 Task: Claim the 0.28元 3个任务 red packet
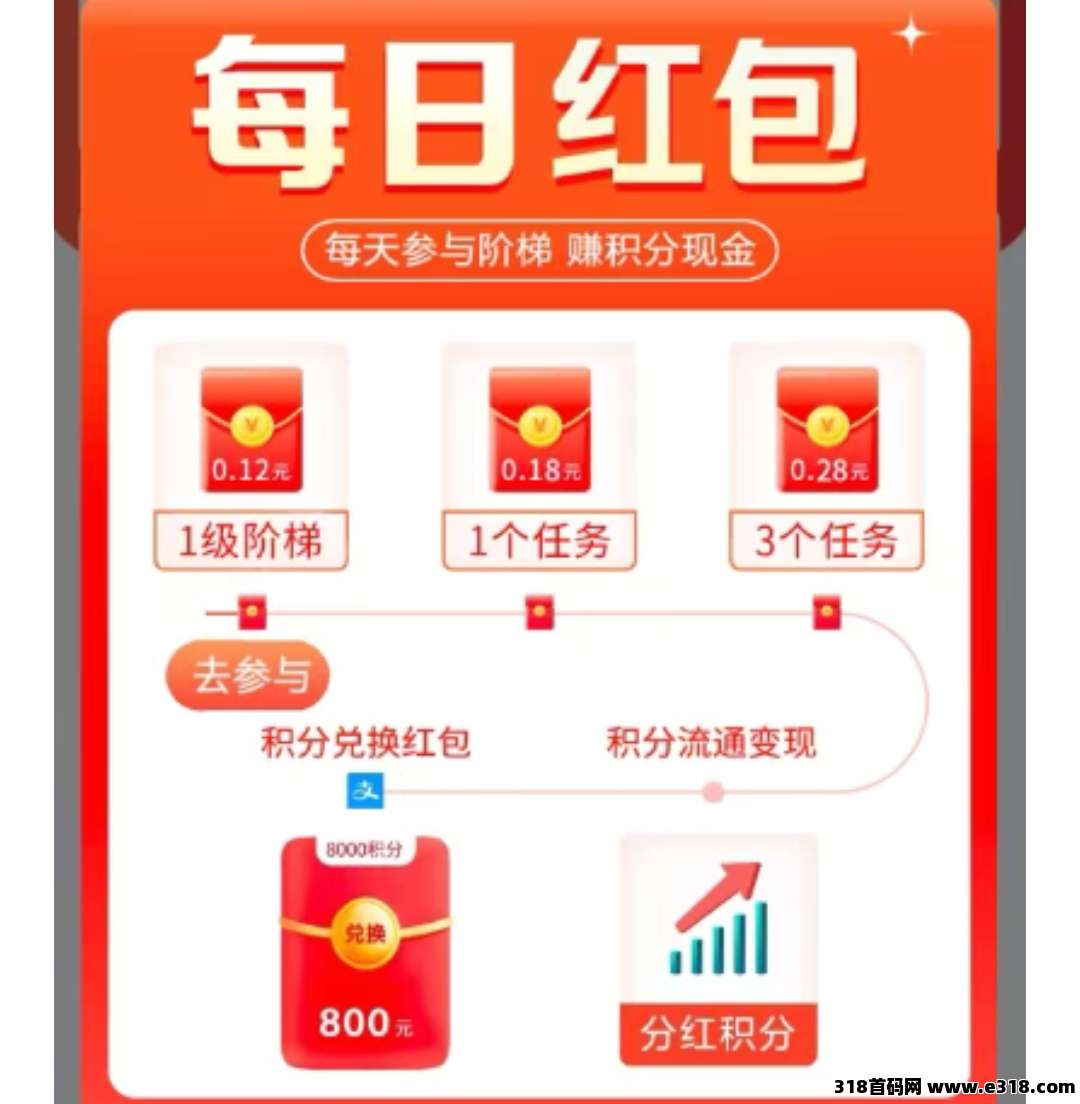(826, 430)
